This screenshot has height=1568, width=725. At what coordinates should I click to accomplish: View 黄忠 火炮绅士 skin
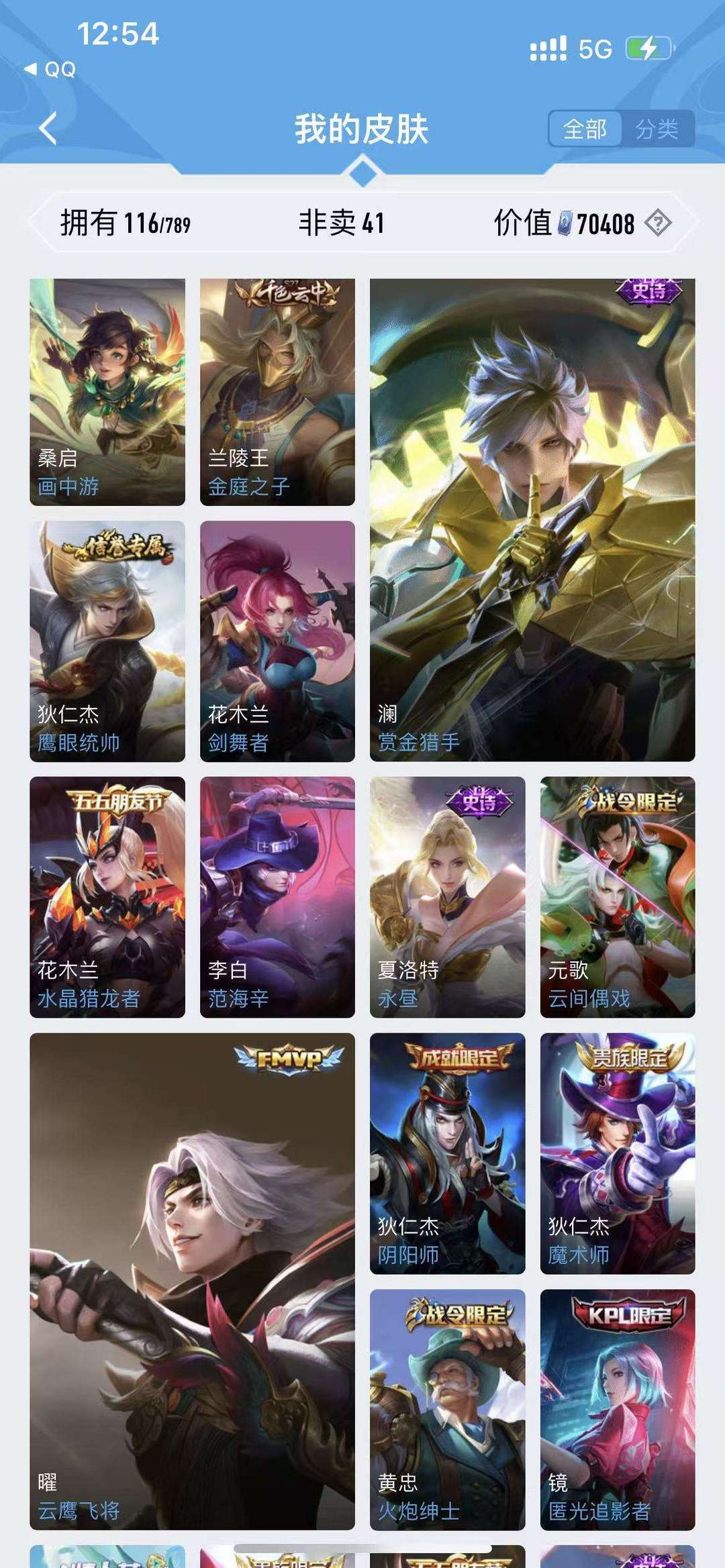tap(448, 1410)
